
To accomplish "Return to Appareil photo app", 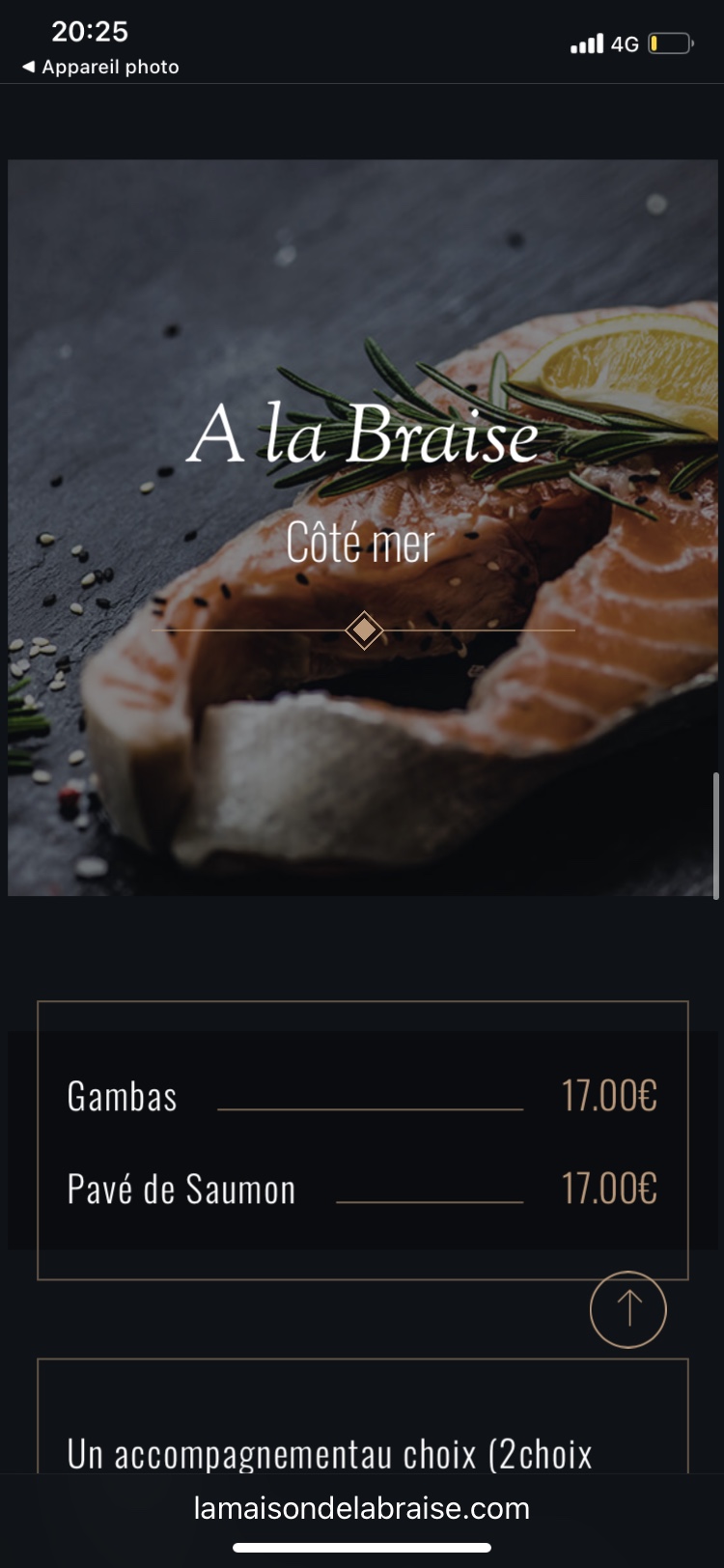I will (100, 67).
